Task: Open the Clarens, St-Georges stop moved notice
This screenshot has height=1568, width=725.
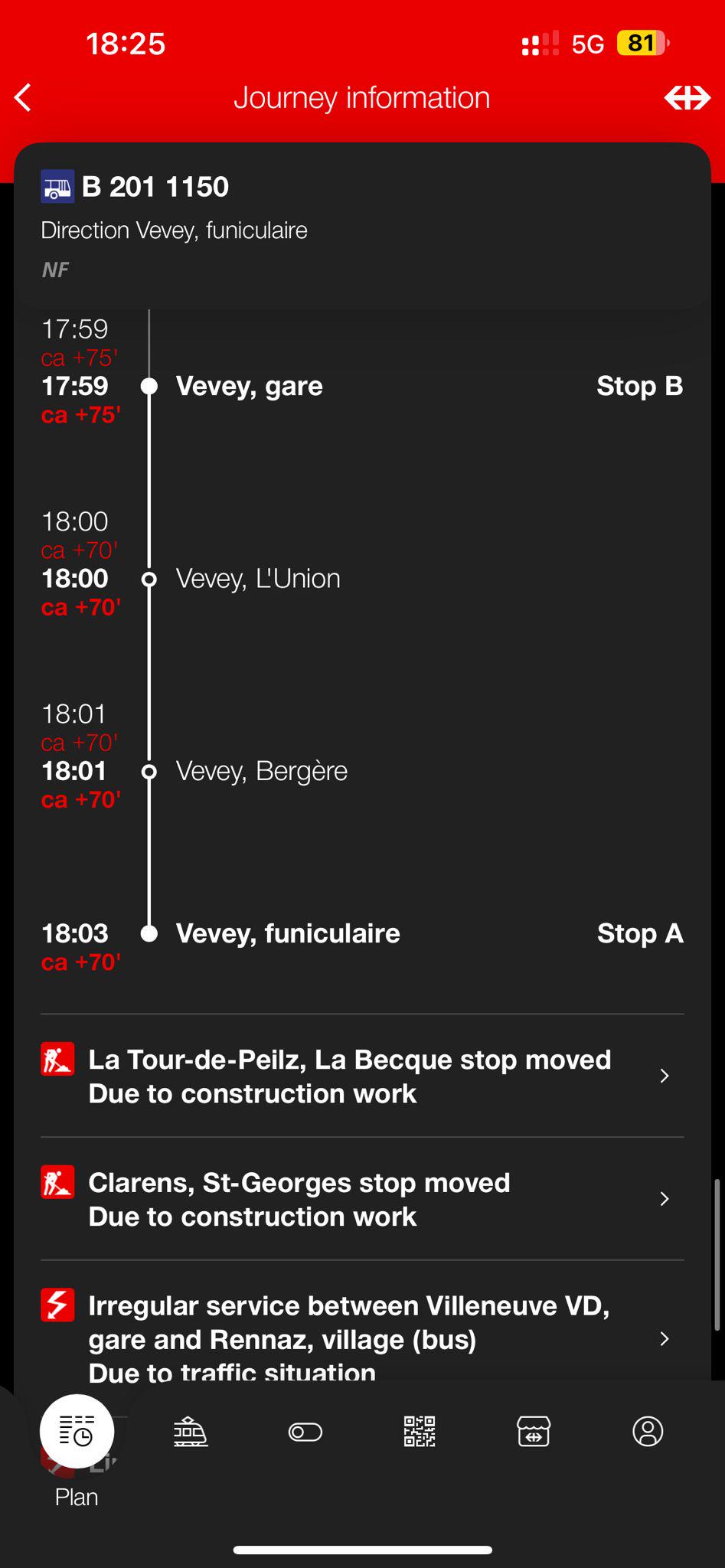Action: tap(362, 1199)
